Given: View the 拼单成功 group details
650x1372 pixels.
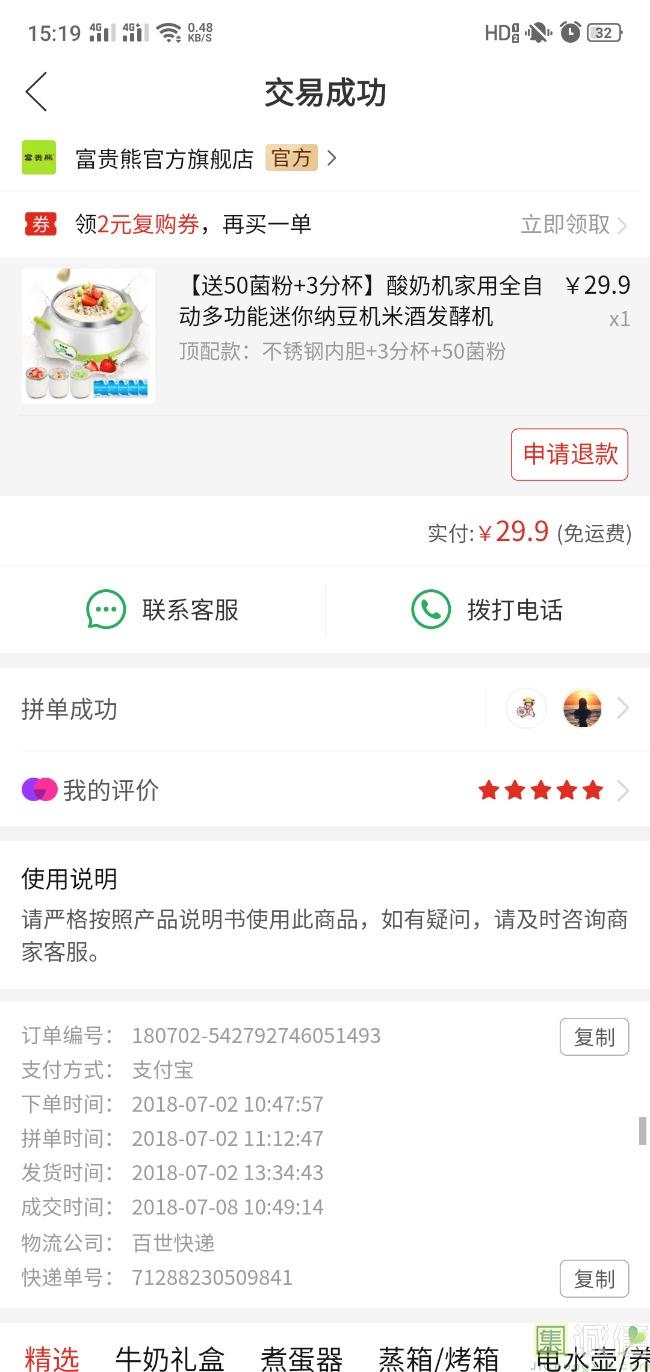Looking at the screenshot, I should 325,709.
